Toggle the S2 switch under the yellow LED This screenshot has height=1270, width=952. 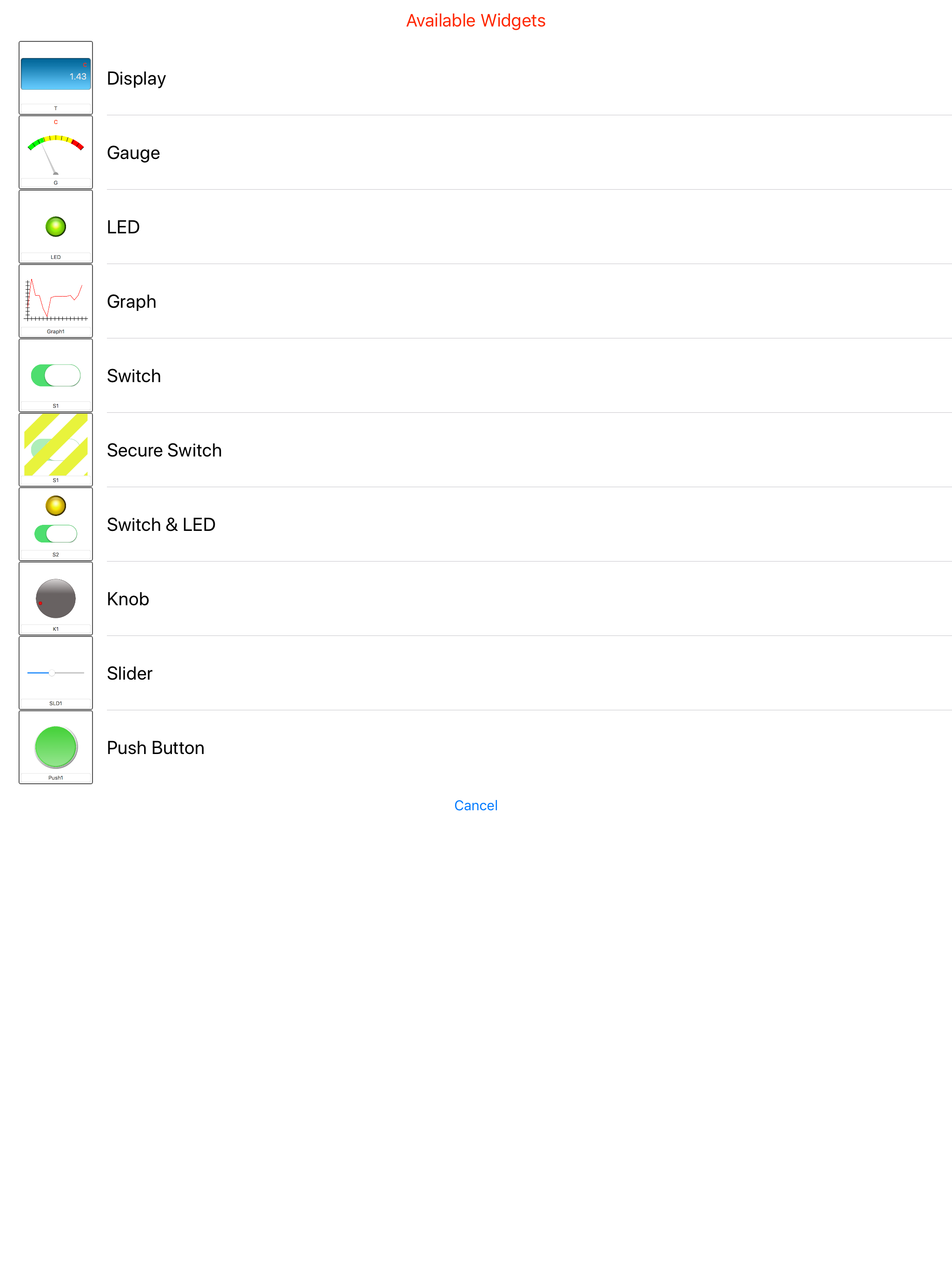(x=56, y=534)
